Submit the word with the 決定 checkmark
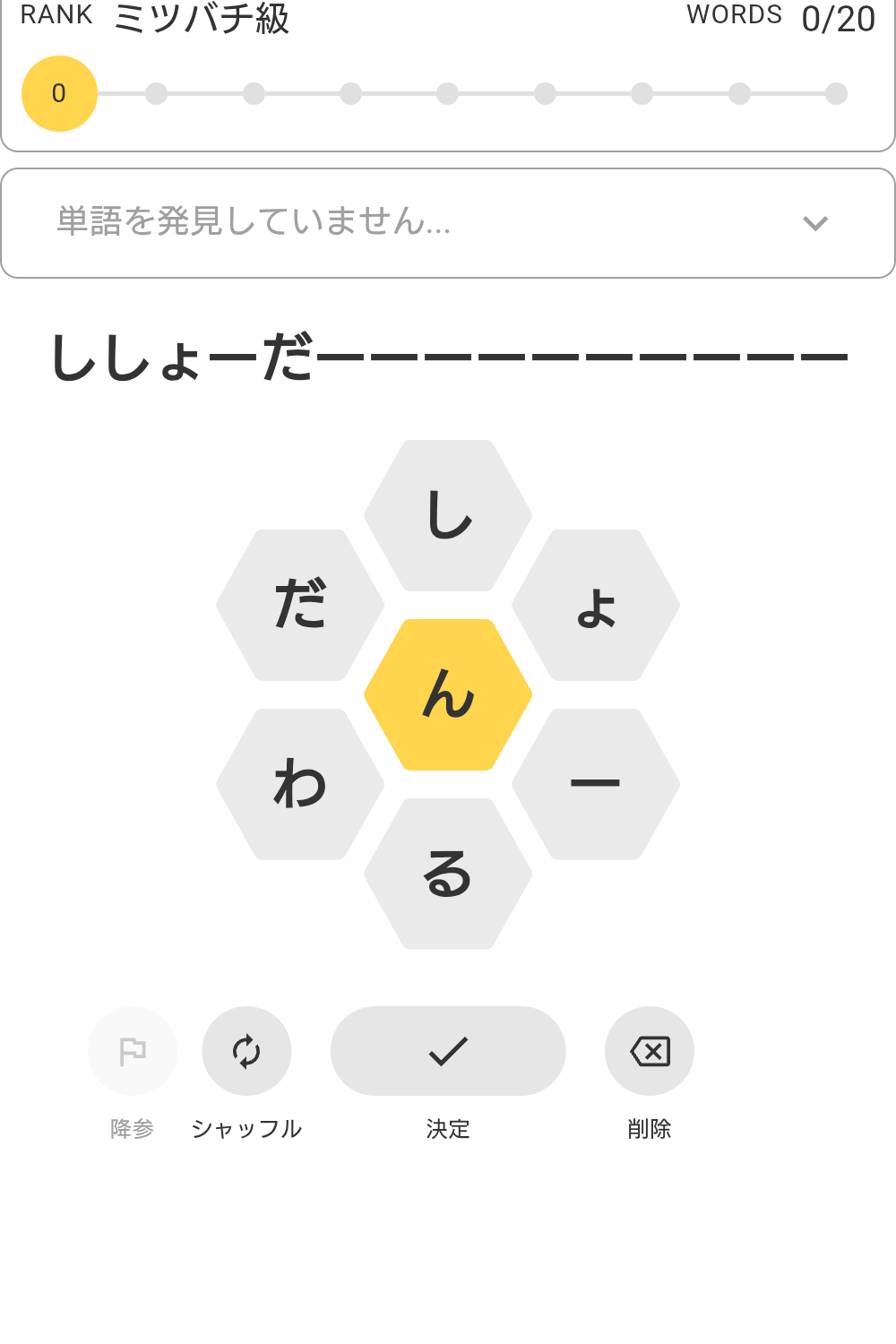The height and width of the screenshot is (1344, 896). click(448, 1051)
